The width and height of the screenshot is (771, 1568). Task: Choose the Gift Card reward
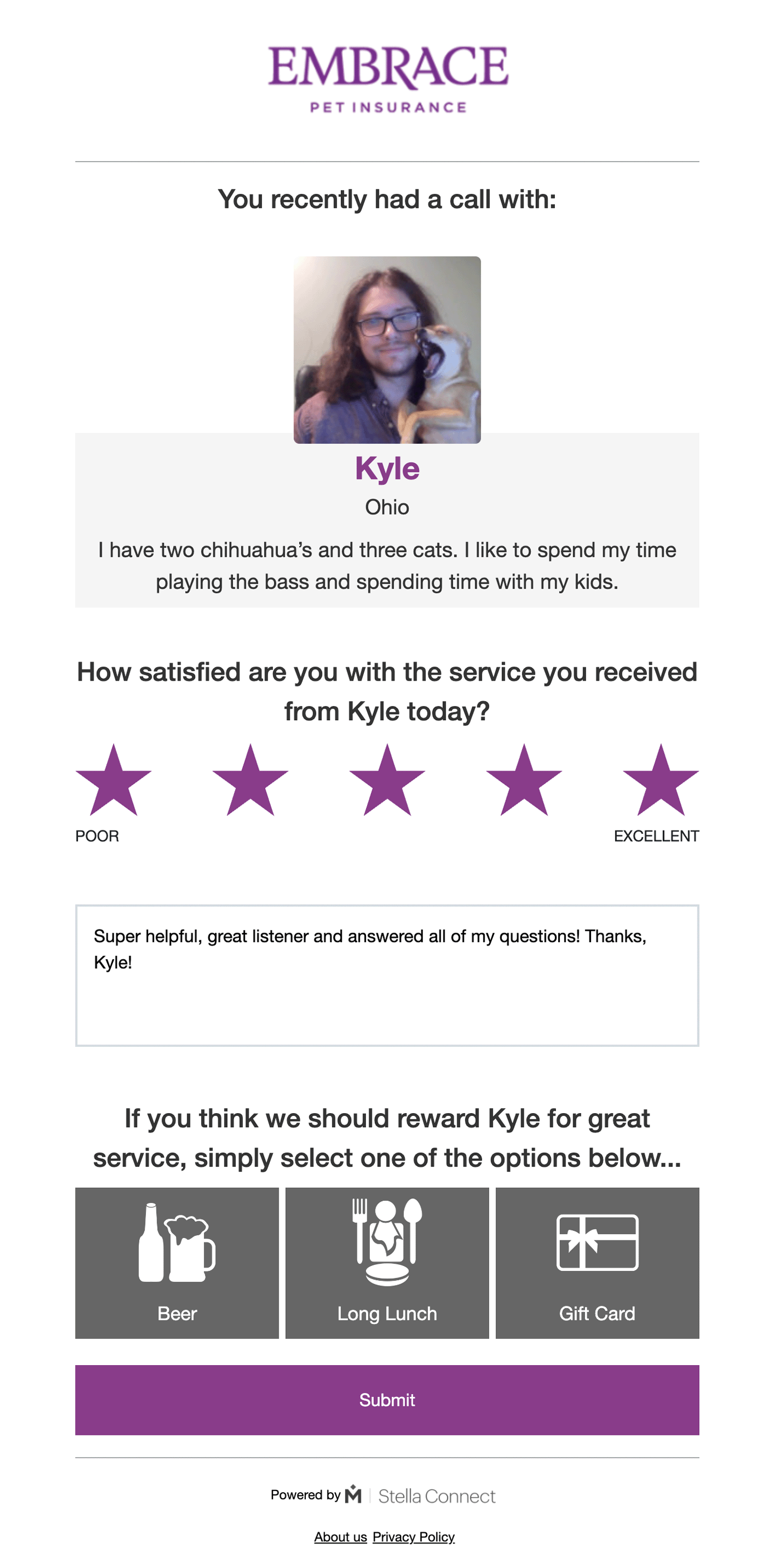point(597,1263)
